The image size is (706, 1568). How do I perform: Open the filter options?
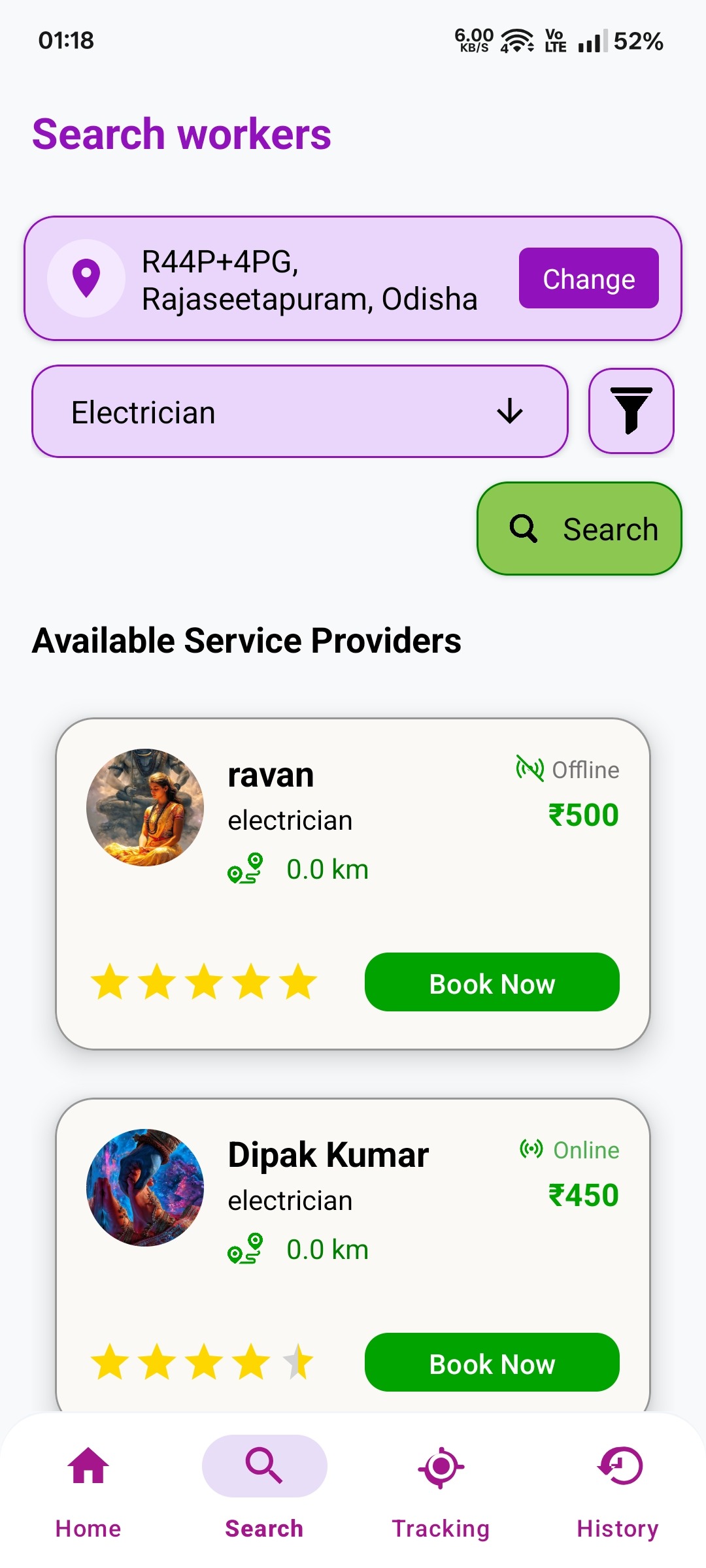click(x=631, y=411)
